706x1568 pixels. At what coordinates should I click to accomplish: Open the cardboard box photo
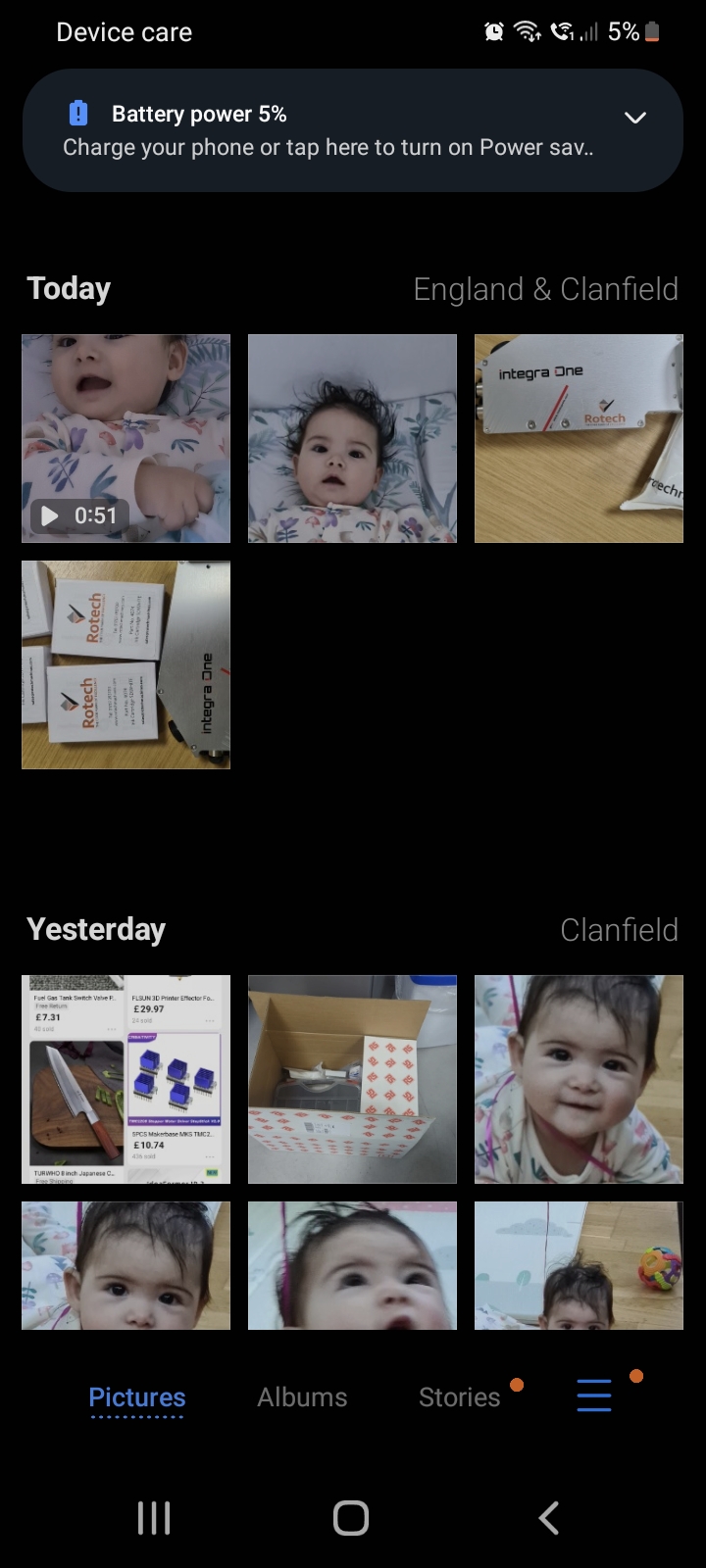(352, 1078)
